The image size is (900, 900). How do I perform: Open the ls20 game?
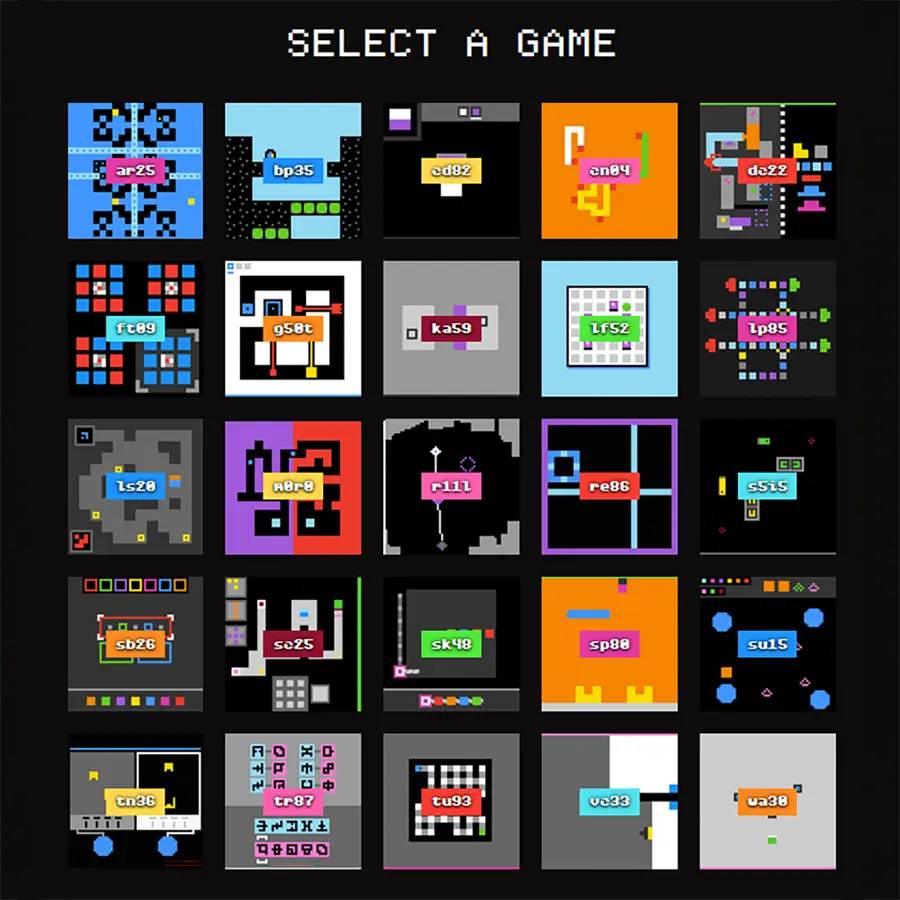135,486
